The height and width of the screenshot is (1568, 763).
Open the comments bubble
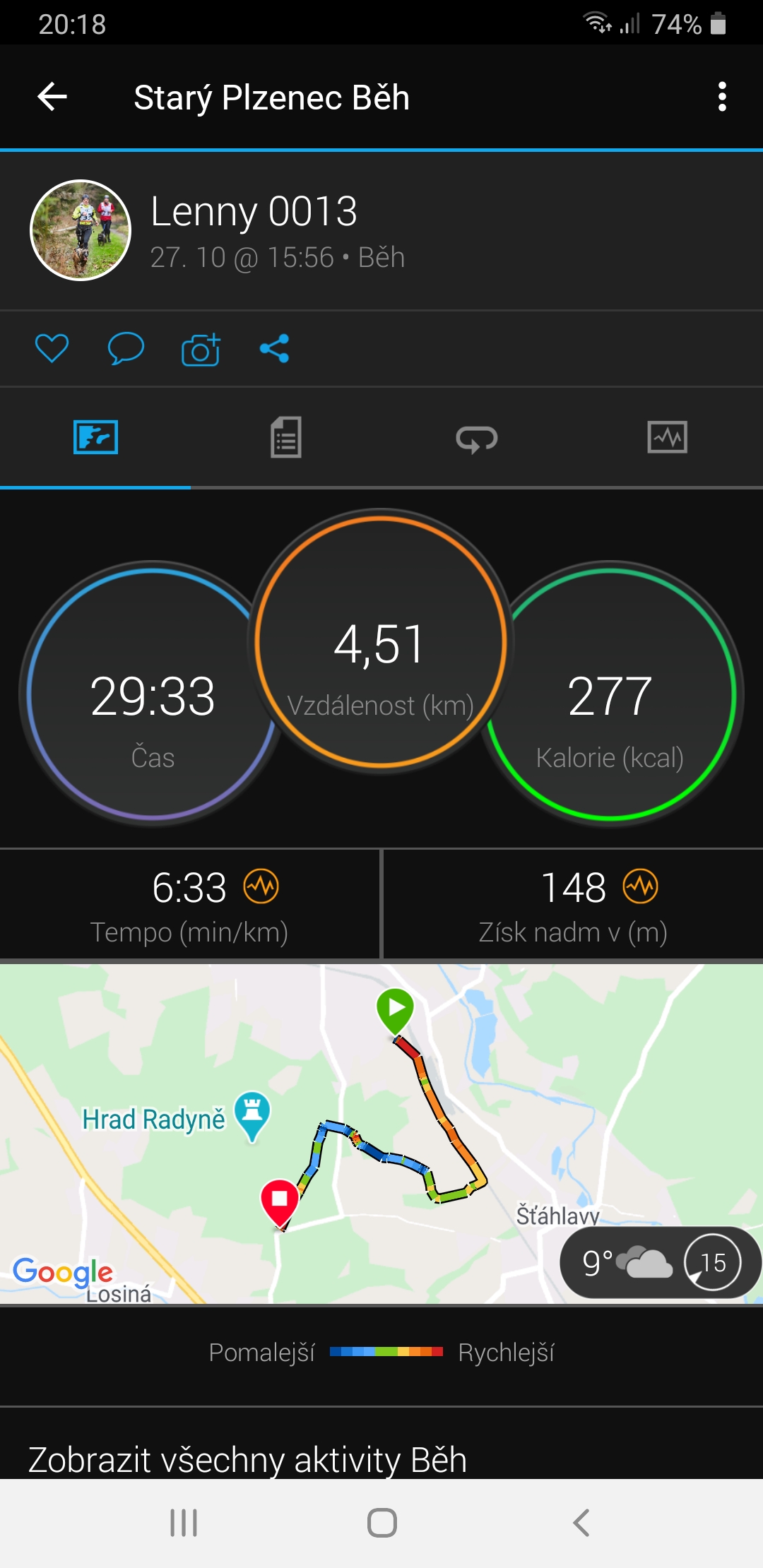pyautogui.click(x=126, y=348)
